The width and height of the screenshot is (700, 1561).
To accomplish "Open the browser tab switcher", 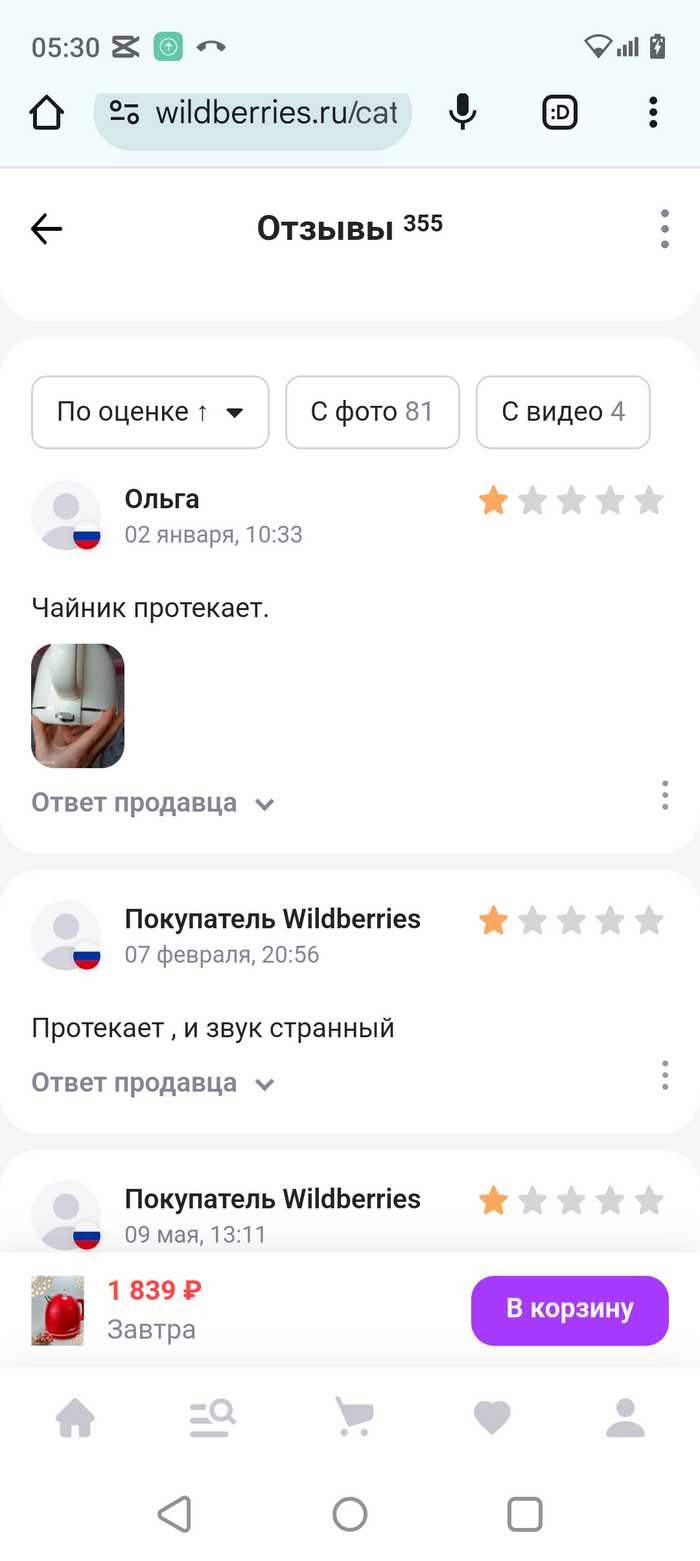I will tap(560, 113).
